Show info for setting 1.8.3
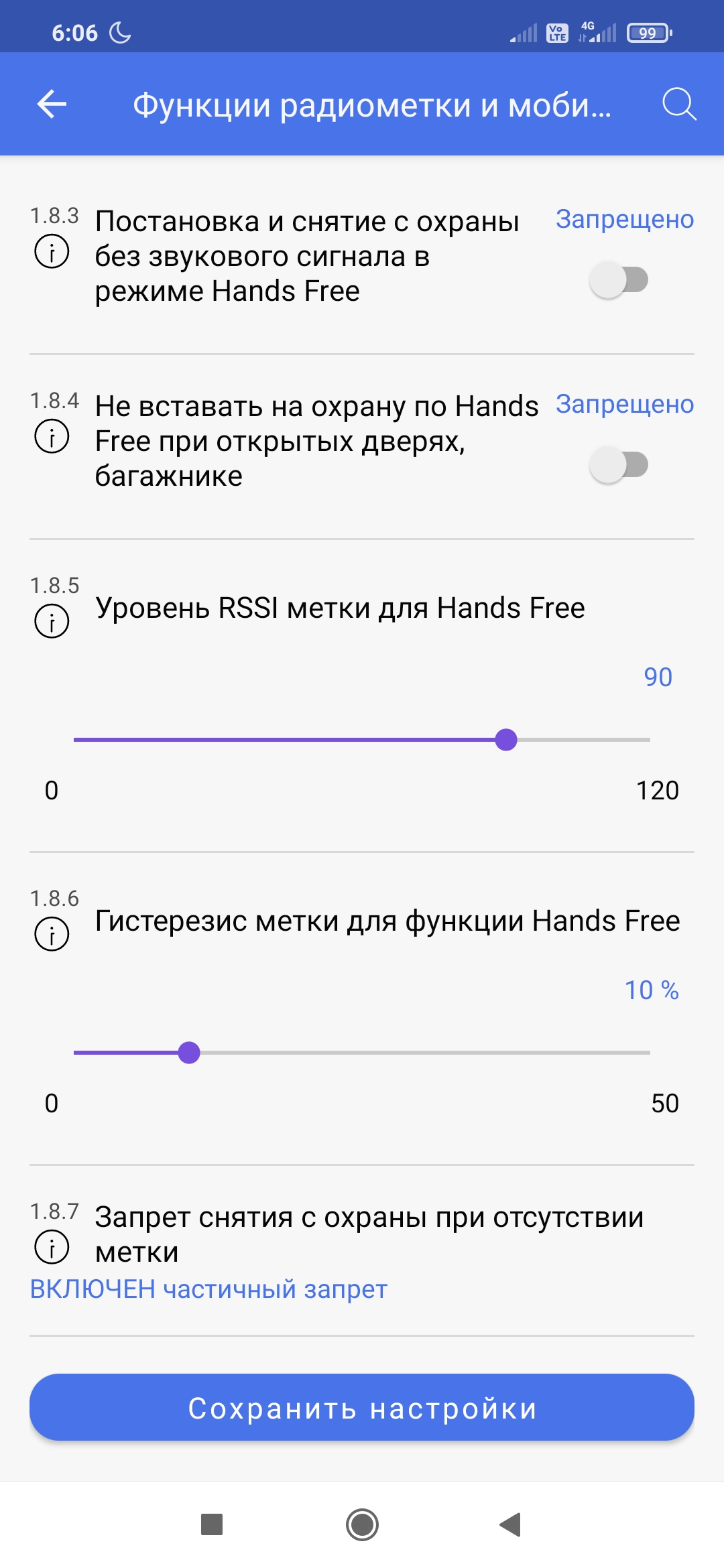724x1568 pixels. click(x=52, y=252)
